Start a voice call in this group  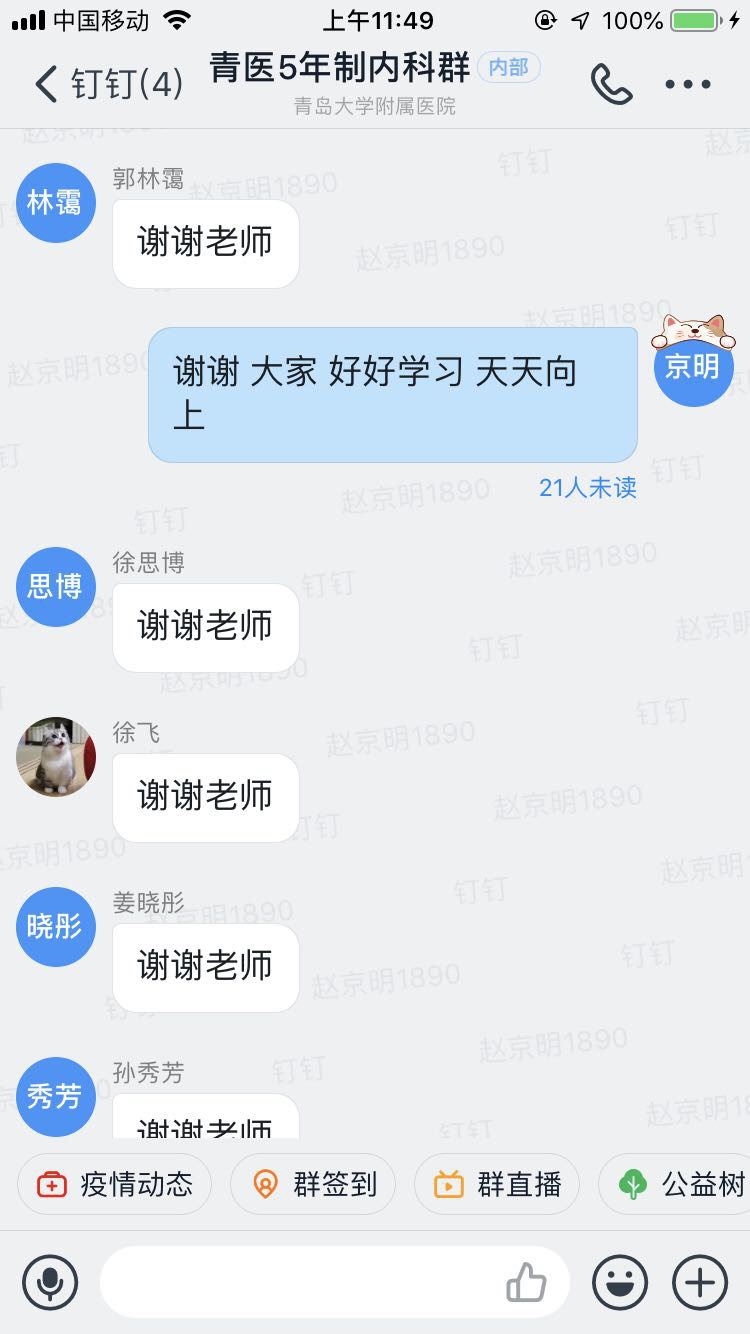pyautogui.click(x=611, y=84)
